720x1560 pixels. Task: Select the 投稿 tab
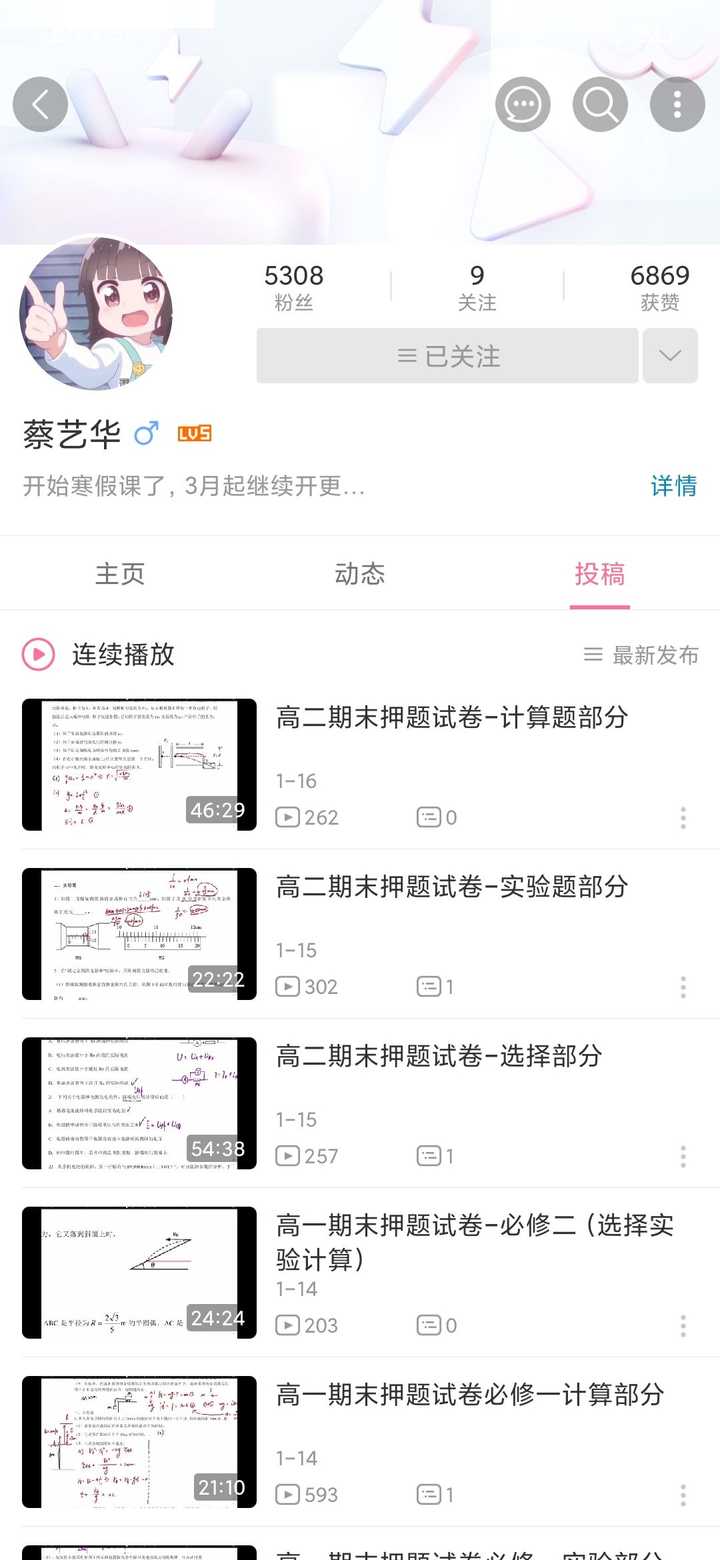pos(600,574)
